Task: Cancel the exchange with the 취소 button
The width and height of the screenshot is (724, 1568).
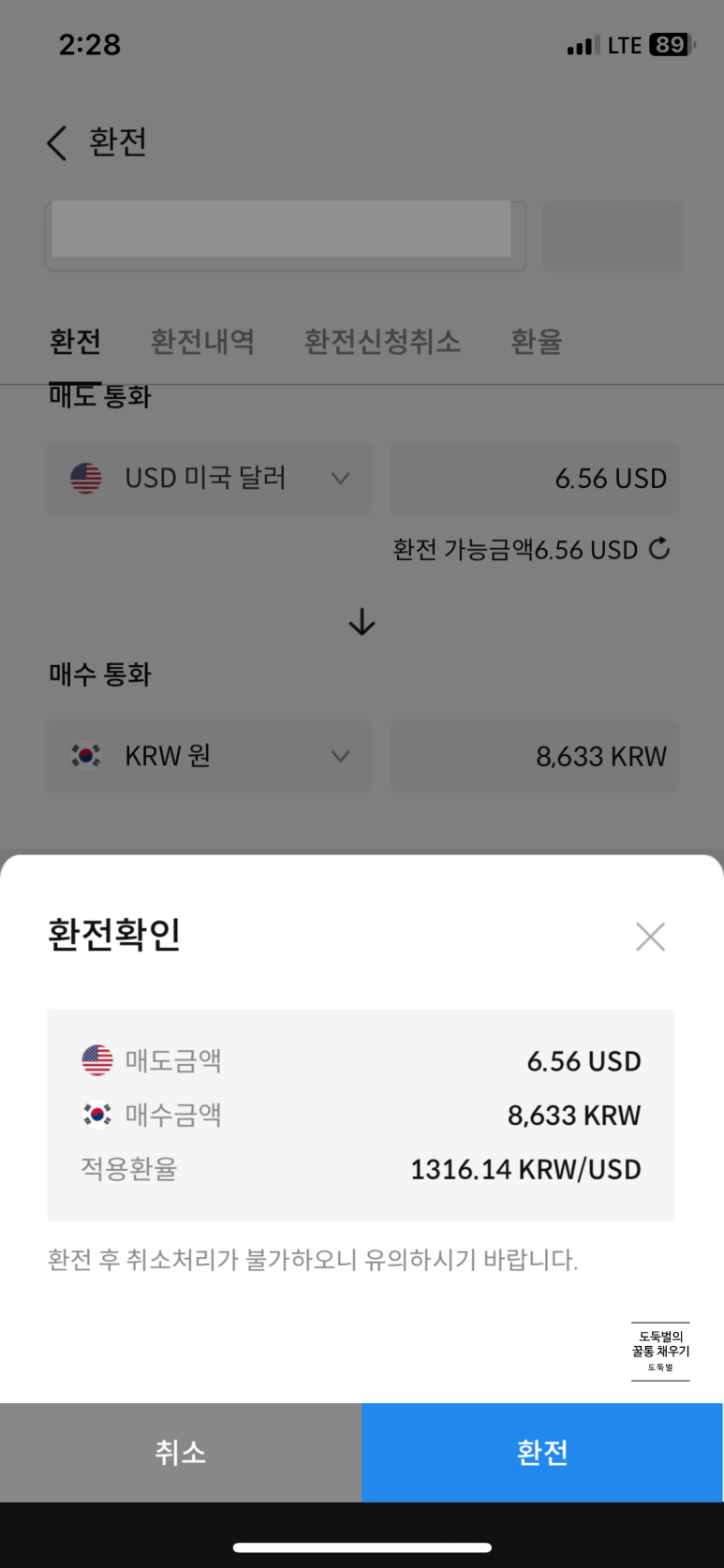Action: pos(181,1452)
